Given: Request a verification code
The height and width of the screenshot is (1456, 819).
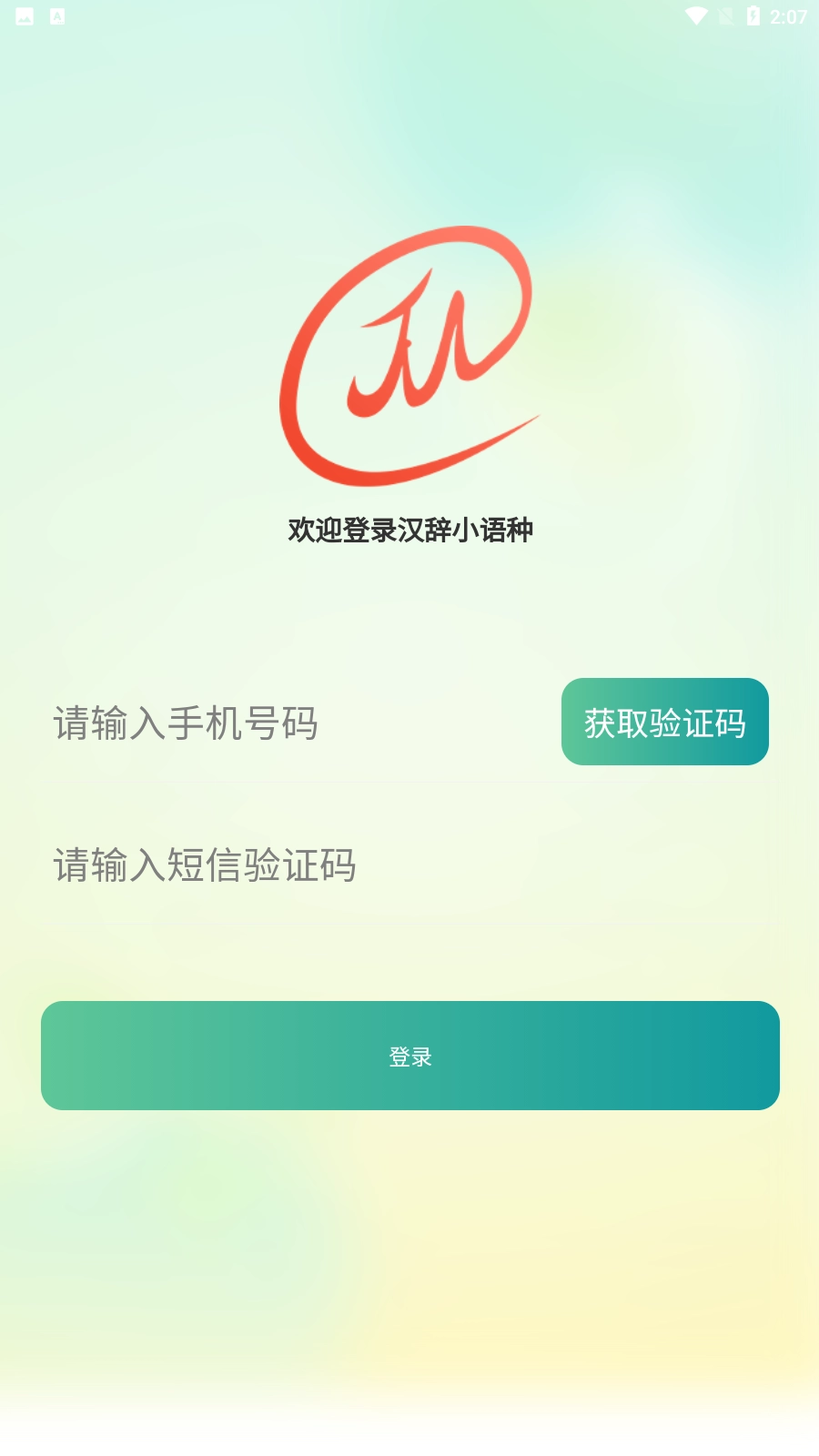Looking at the screenshot, I should (x=664, y=722).
